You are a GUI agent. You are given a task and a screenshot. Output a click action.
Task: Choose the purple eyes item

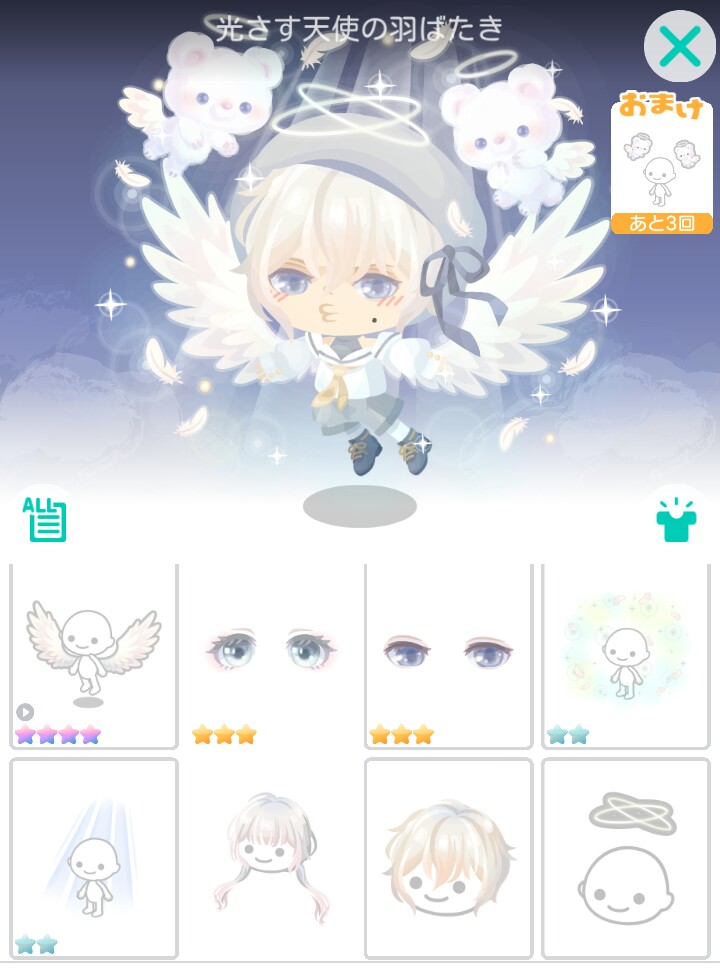click(448, 656)
